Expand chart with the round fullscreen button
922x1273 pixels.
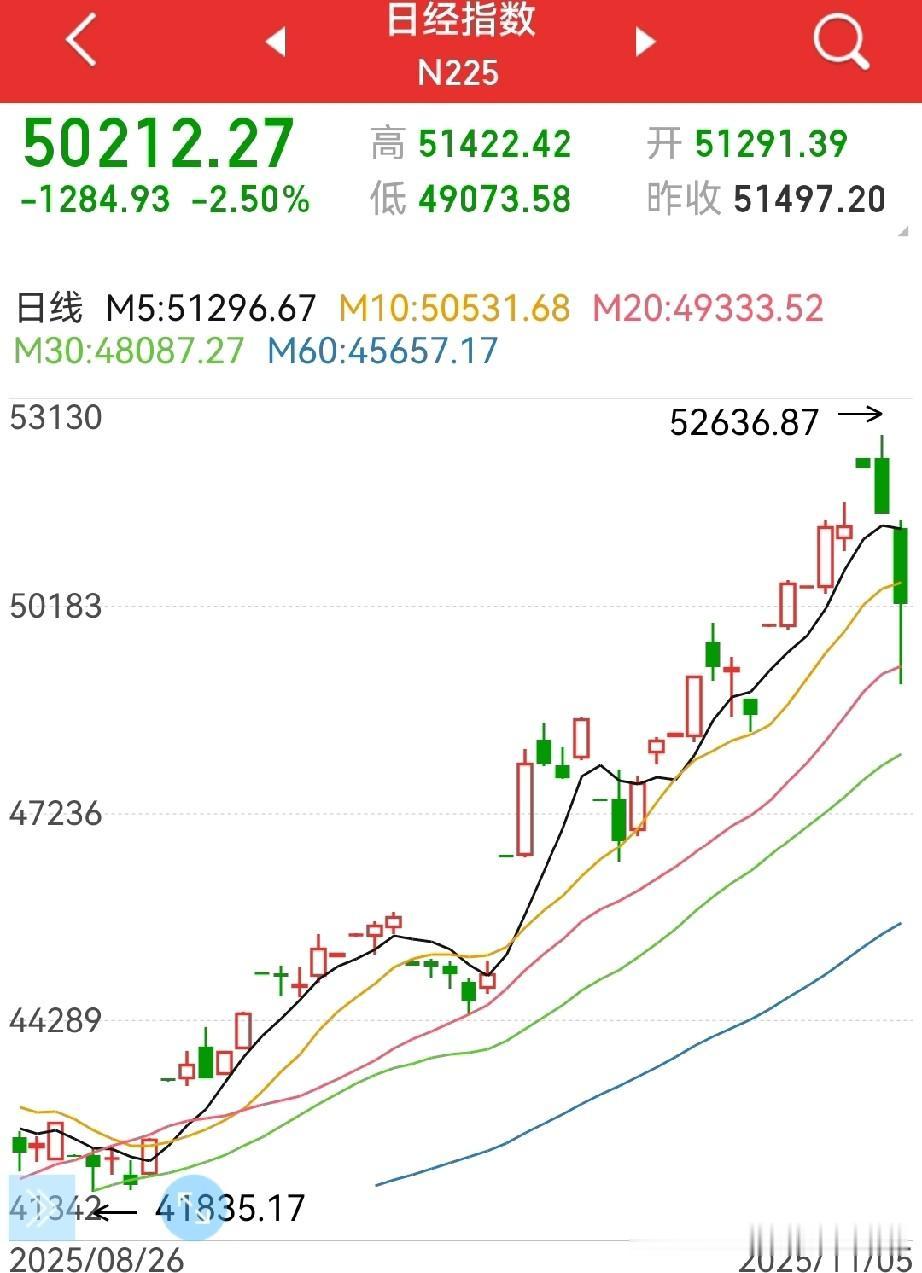[x=194, y=1209]
